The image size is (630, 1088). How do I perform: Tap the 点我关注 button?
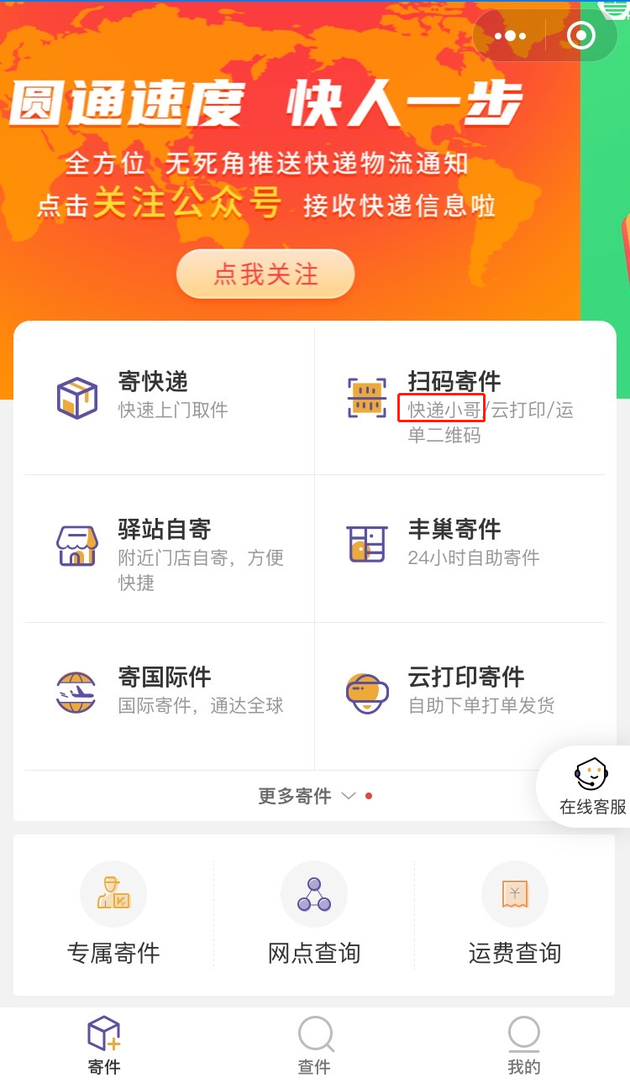pyautogui.click(x=265, y=274)
